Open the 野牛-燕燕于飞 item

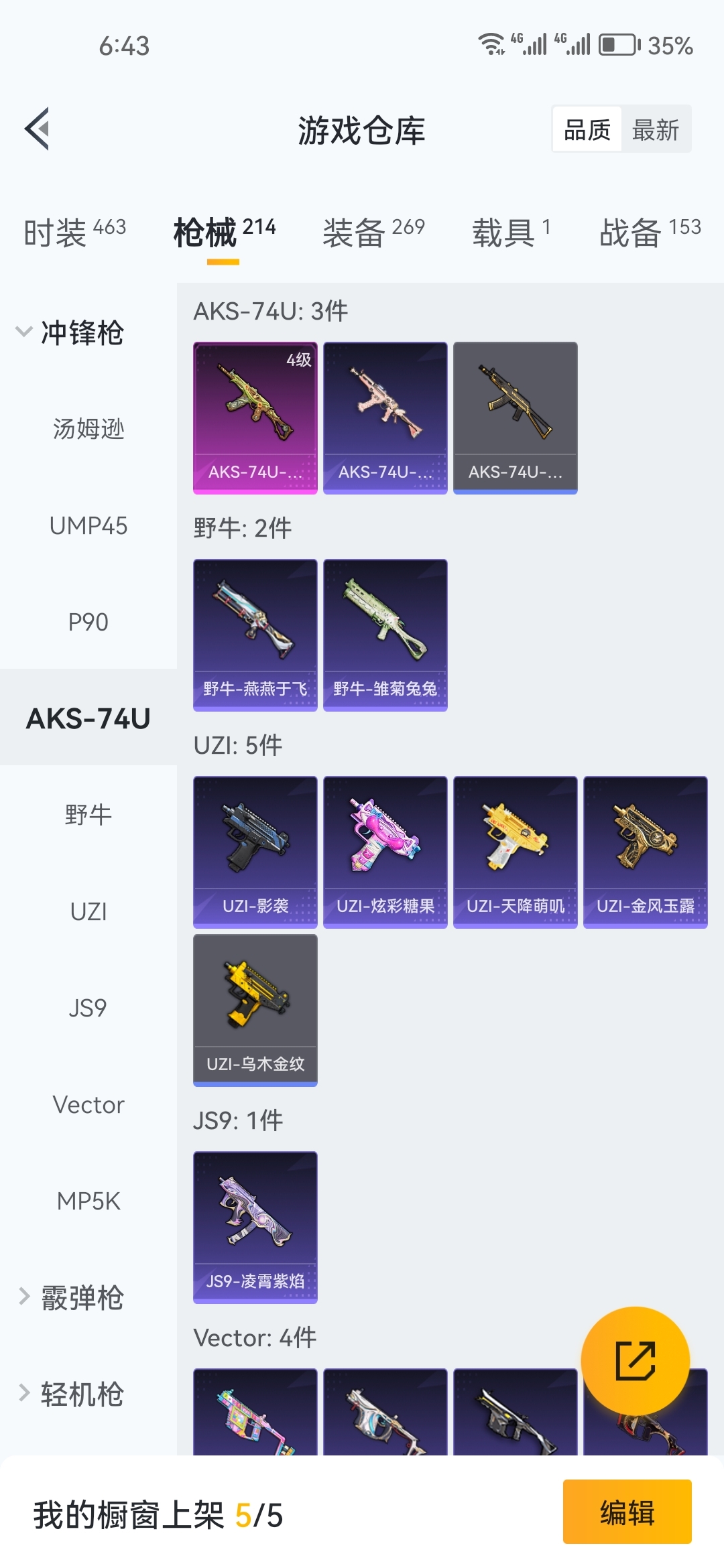coord(255,635)
